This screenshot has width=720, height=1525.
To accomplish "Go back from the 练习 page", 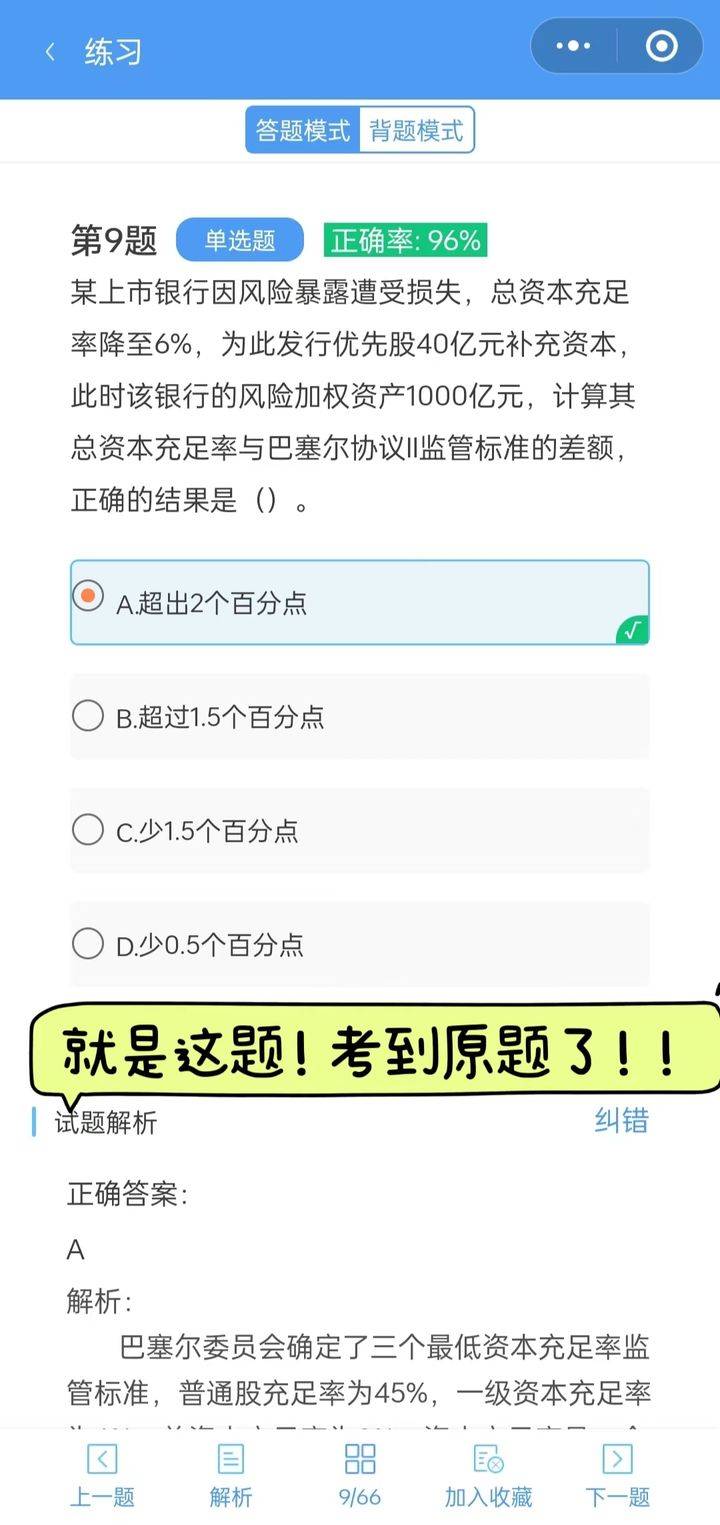I will pyautogui.click(x=50, y=51).
